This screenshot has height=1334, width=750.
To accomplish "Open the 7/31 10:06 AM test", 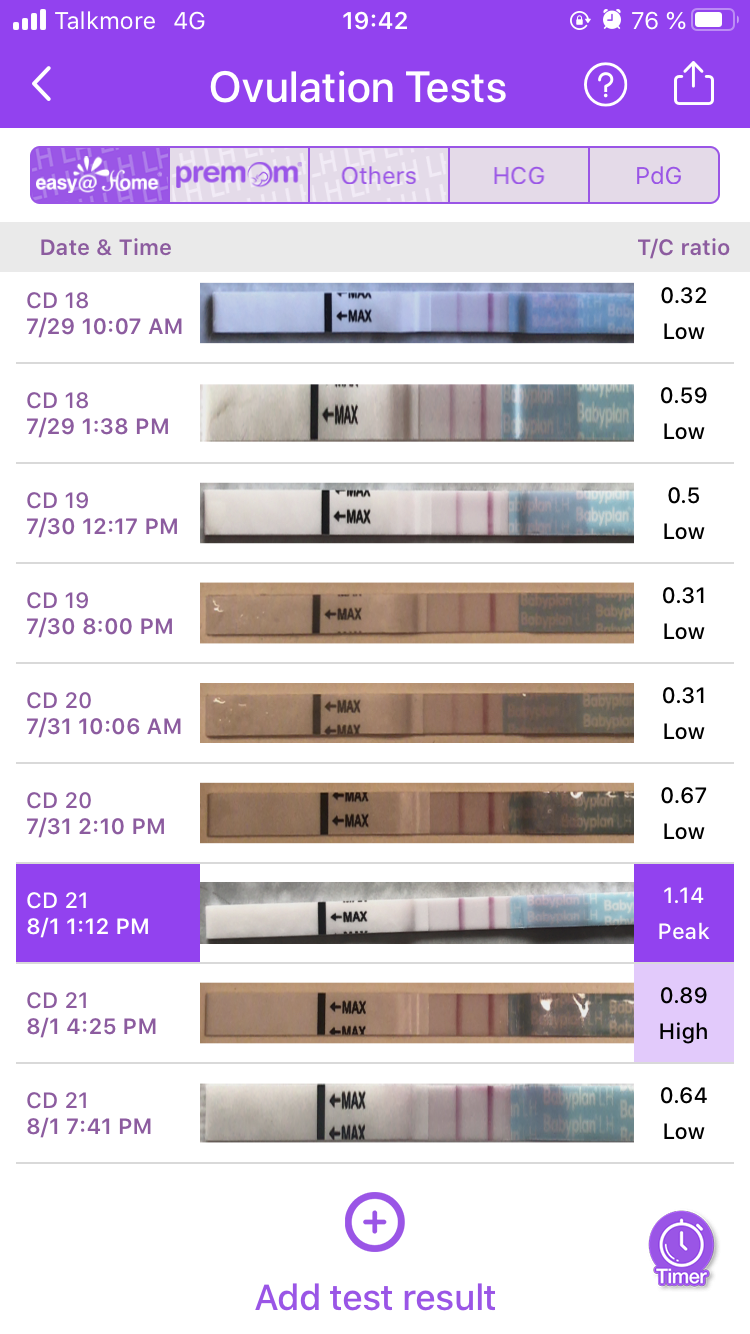I will click(375, 713).
